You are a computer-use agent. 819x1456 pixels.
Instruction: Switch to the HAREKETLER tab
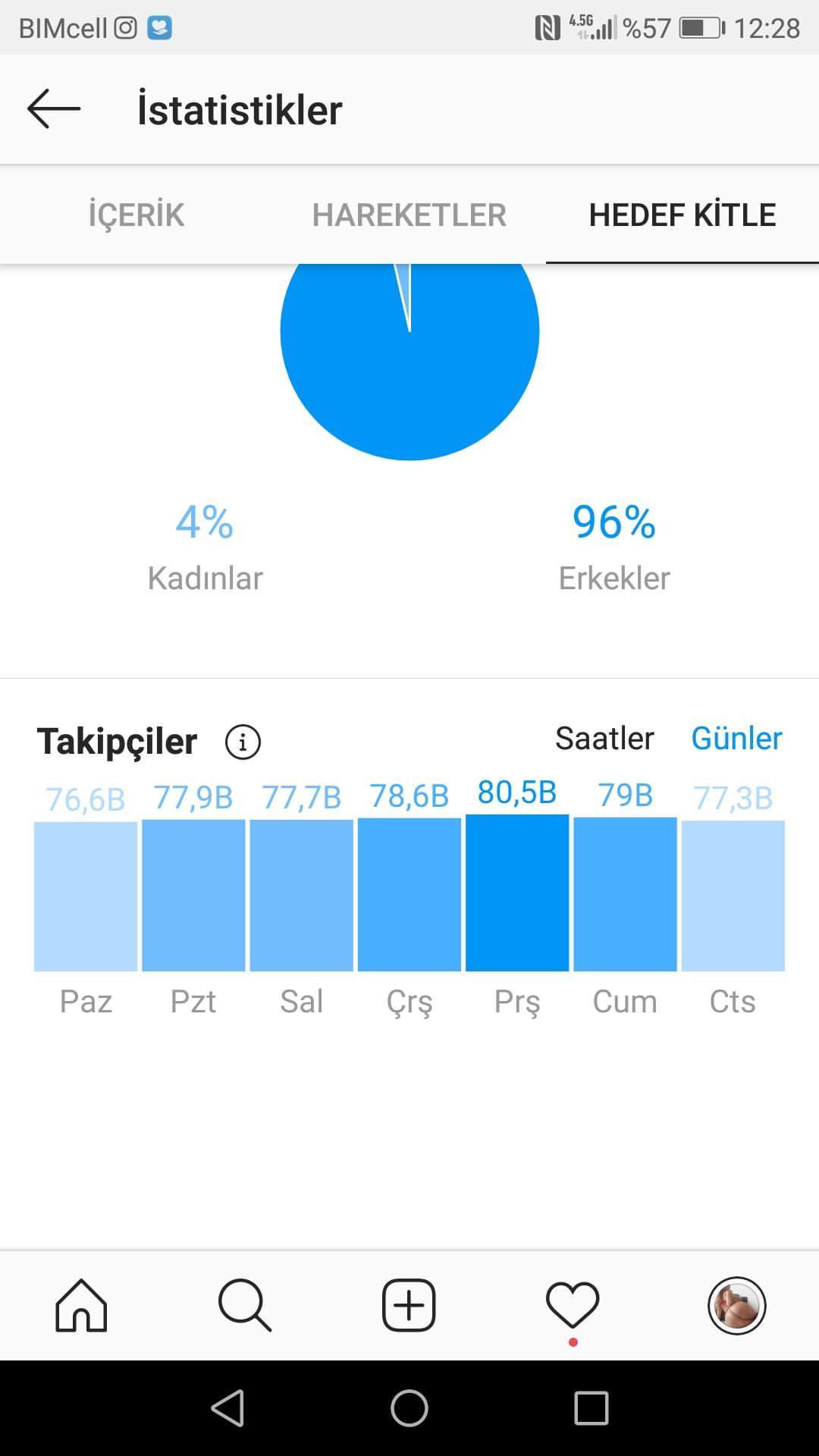pos(409,215)
